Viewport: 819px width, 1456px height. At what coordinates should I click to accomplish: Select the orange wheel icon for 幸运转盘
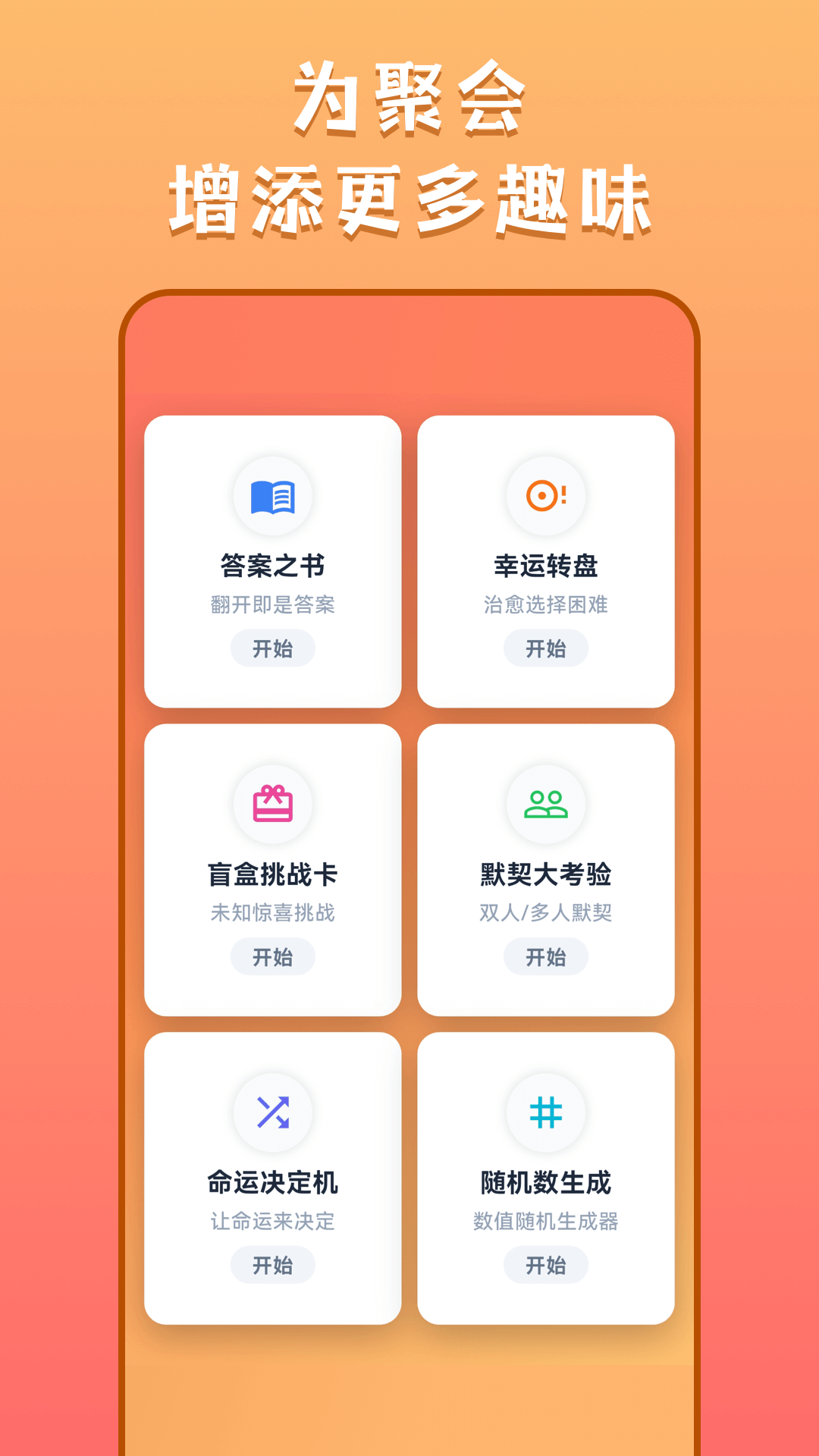point(545,494)
